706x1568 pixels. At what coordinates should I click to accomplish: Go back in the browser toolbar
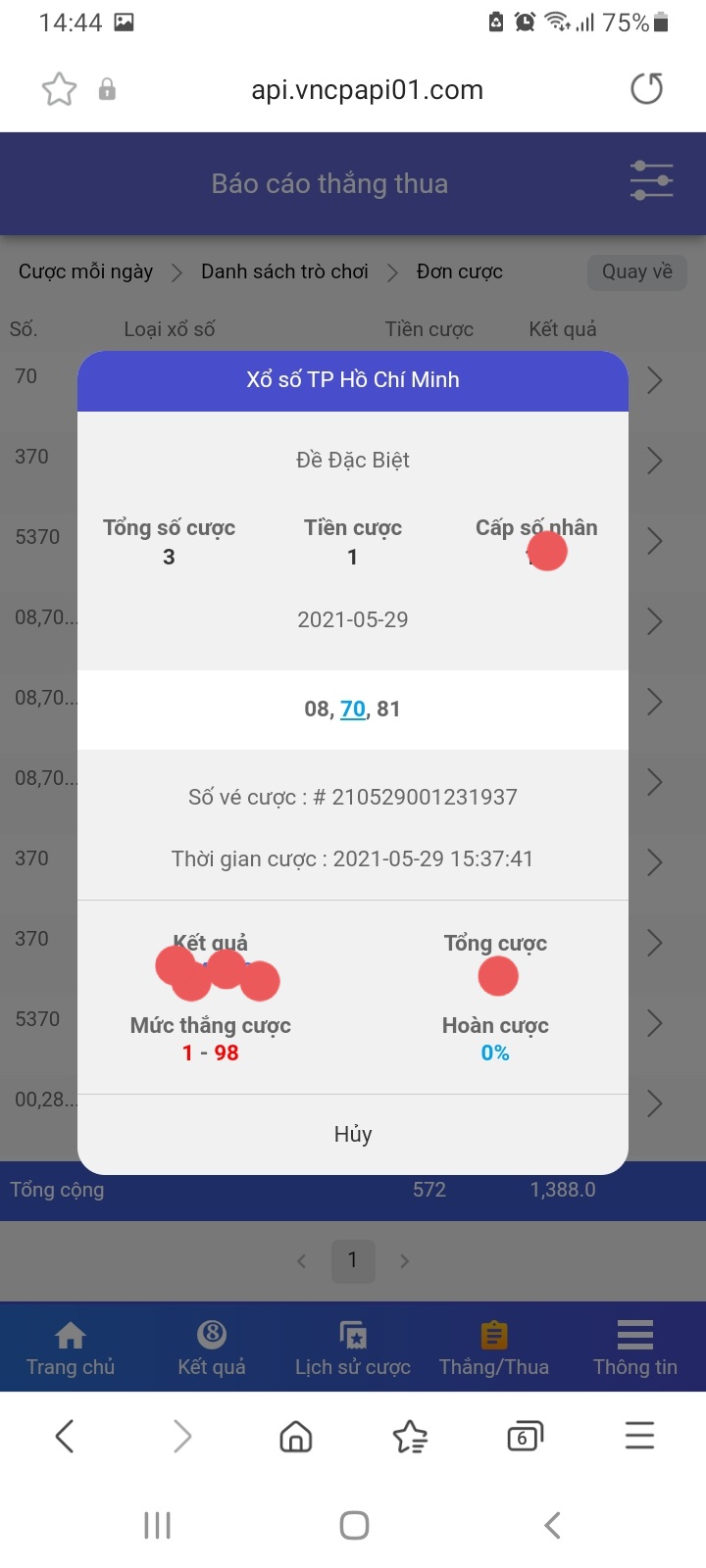coord(65,1437)
